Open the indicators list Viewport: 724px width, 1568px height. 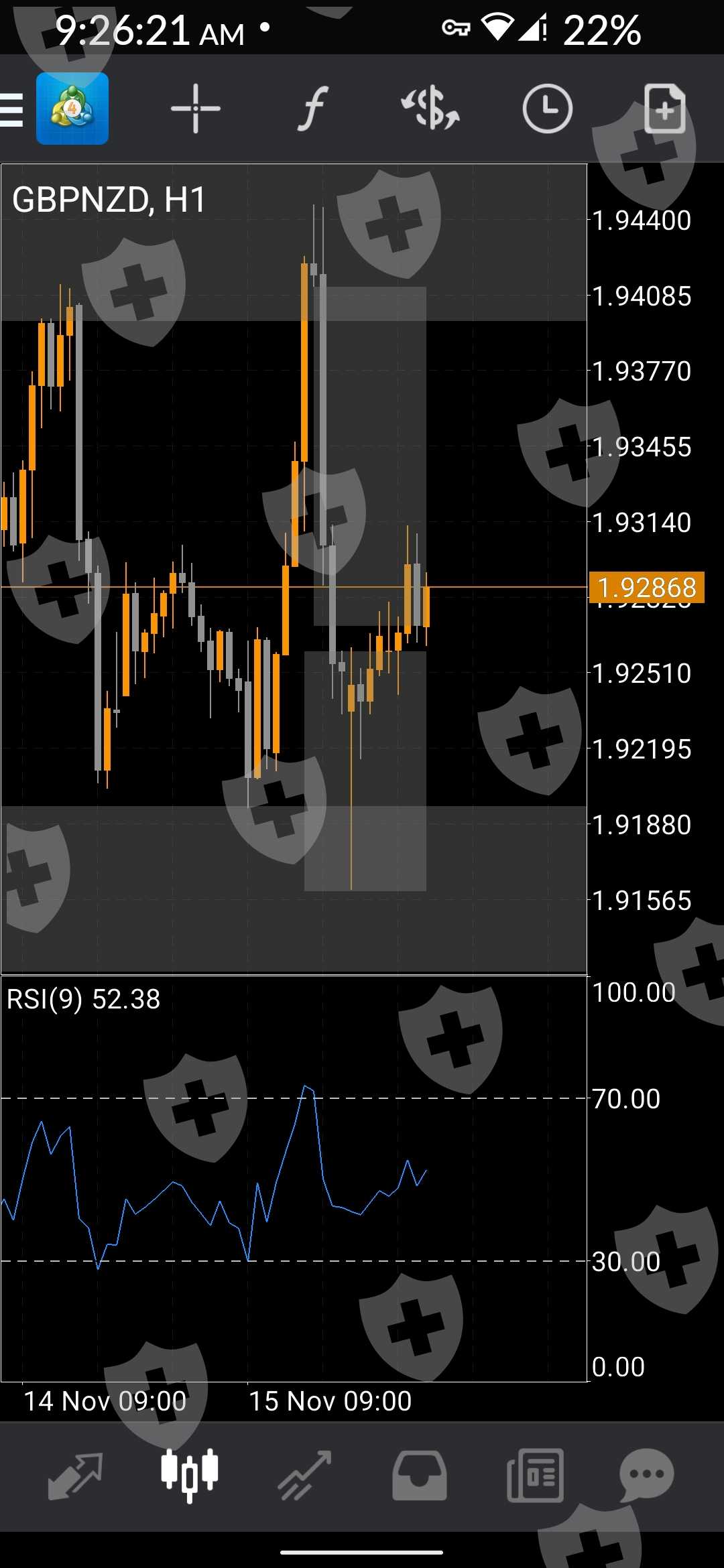[x=312, y=109]
